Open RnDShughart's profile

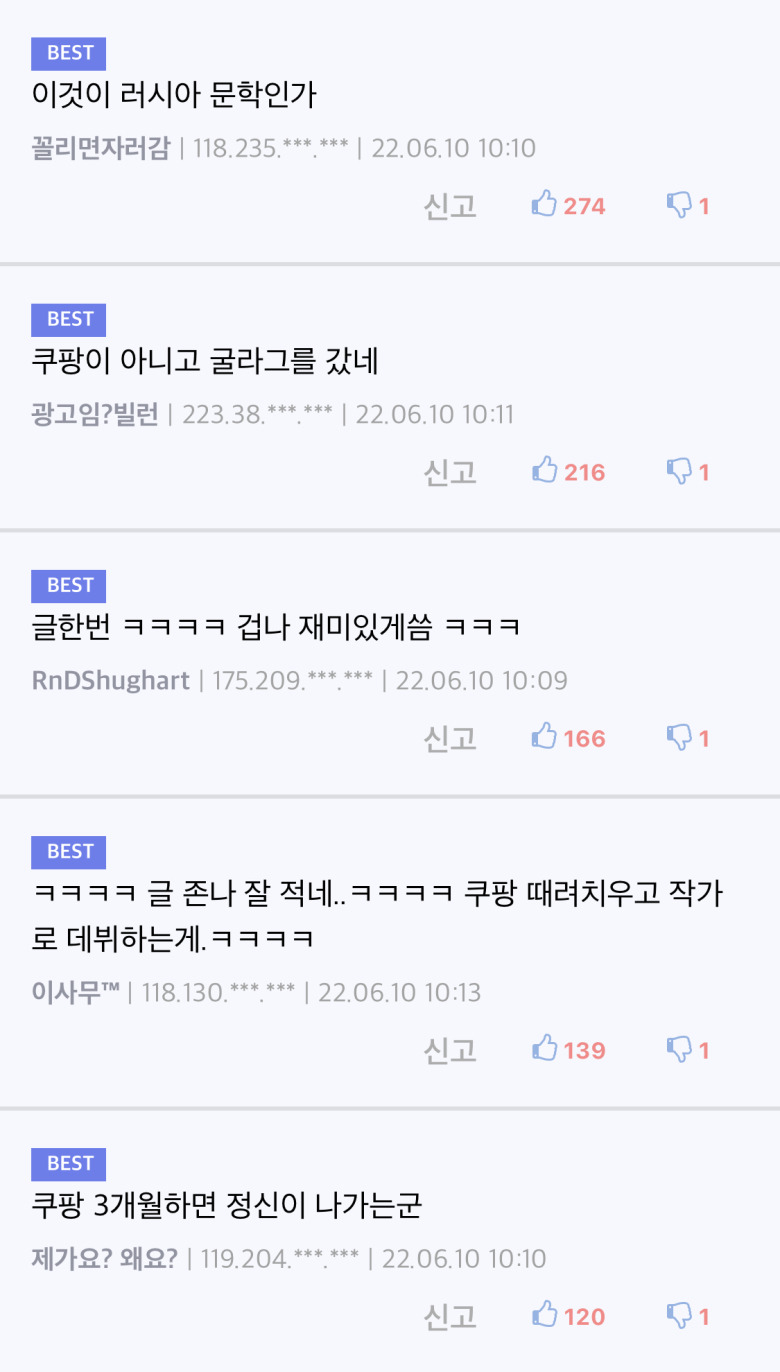[x=111, y=680]
